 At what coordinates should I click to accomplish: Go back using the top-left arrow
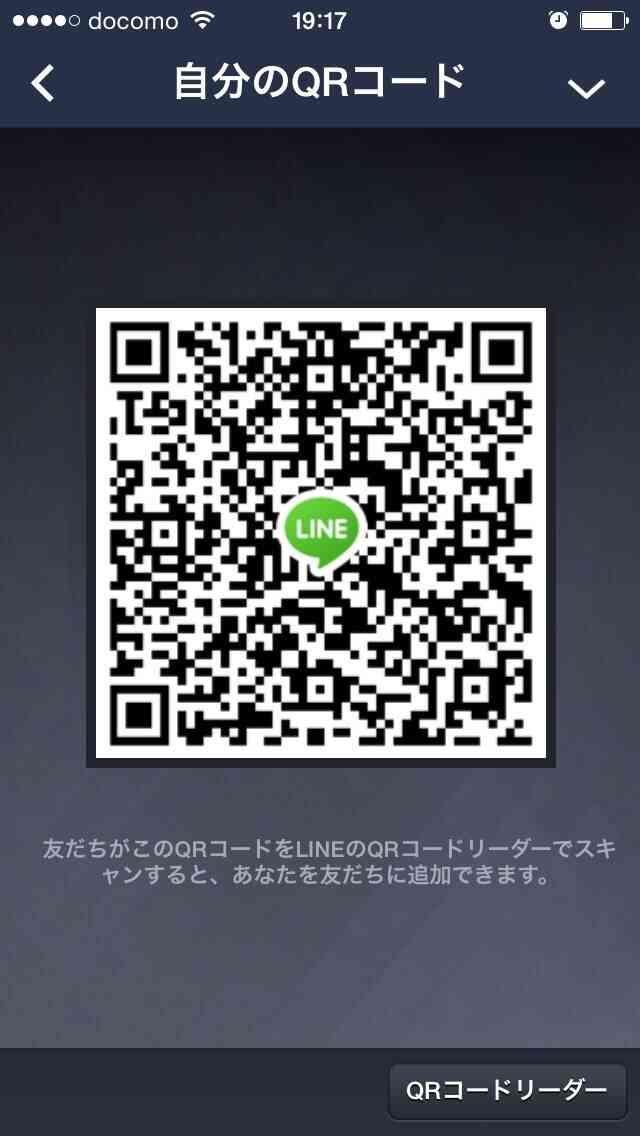(x=42, y=84)
